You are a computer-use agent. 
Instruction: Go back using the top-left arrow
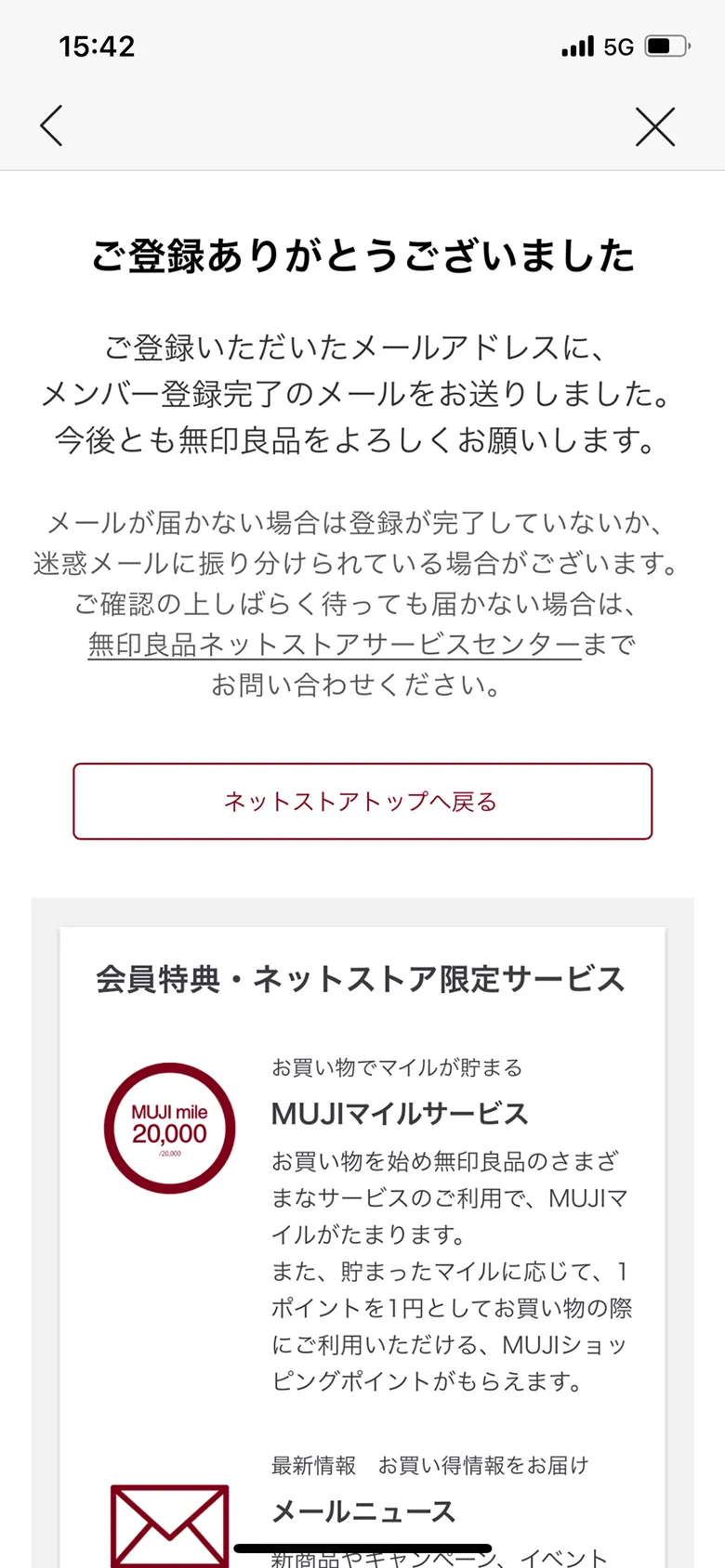pos(52,126)
